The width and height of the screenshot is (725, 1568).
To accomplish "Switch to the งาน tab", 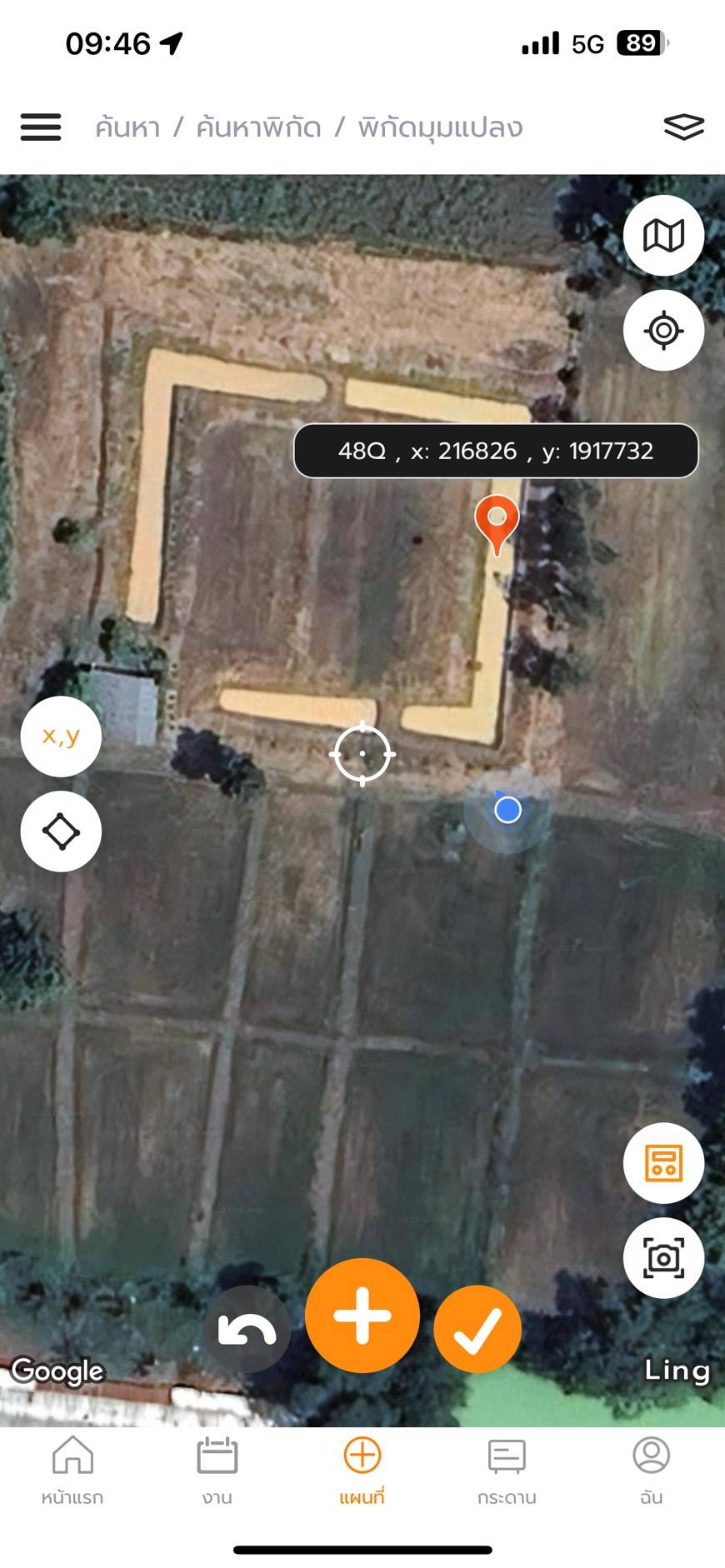I will click(217, 1471).
